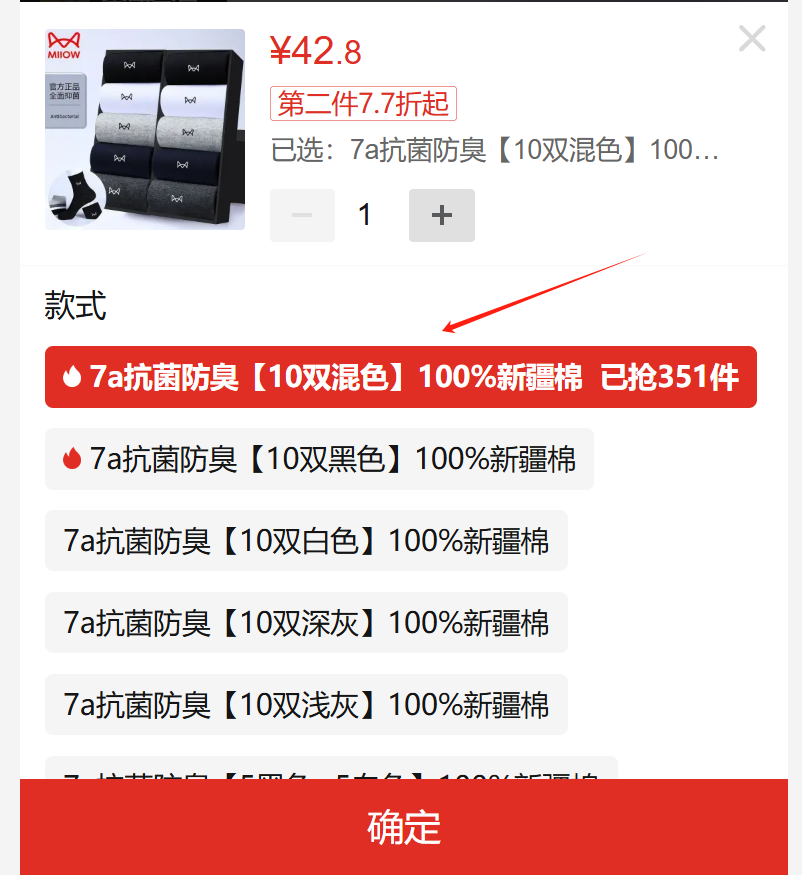
Task: Pick the 10双白色 style option
Action: pos(306,541)
